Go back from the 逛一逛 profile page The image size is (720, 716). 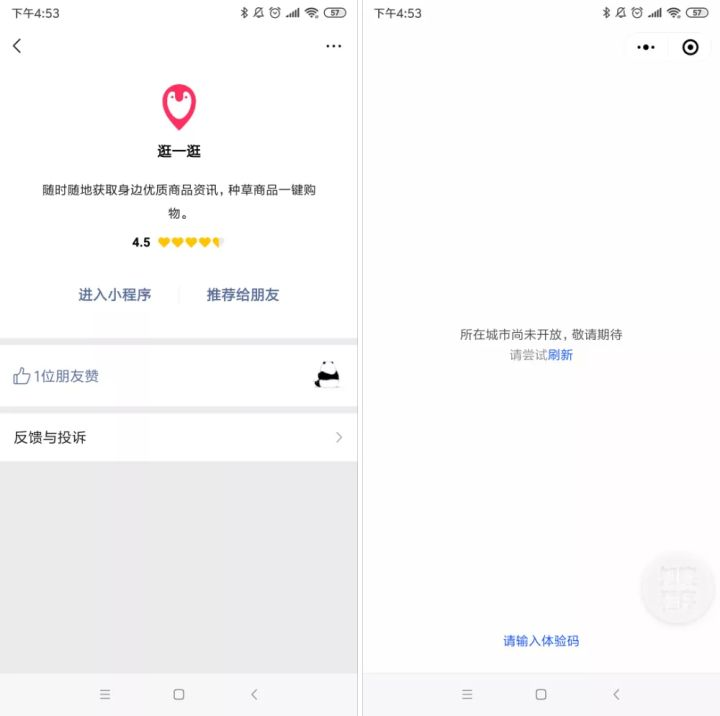coord(17,46)
